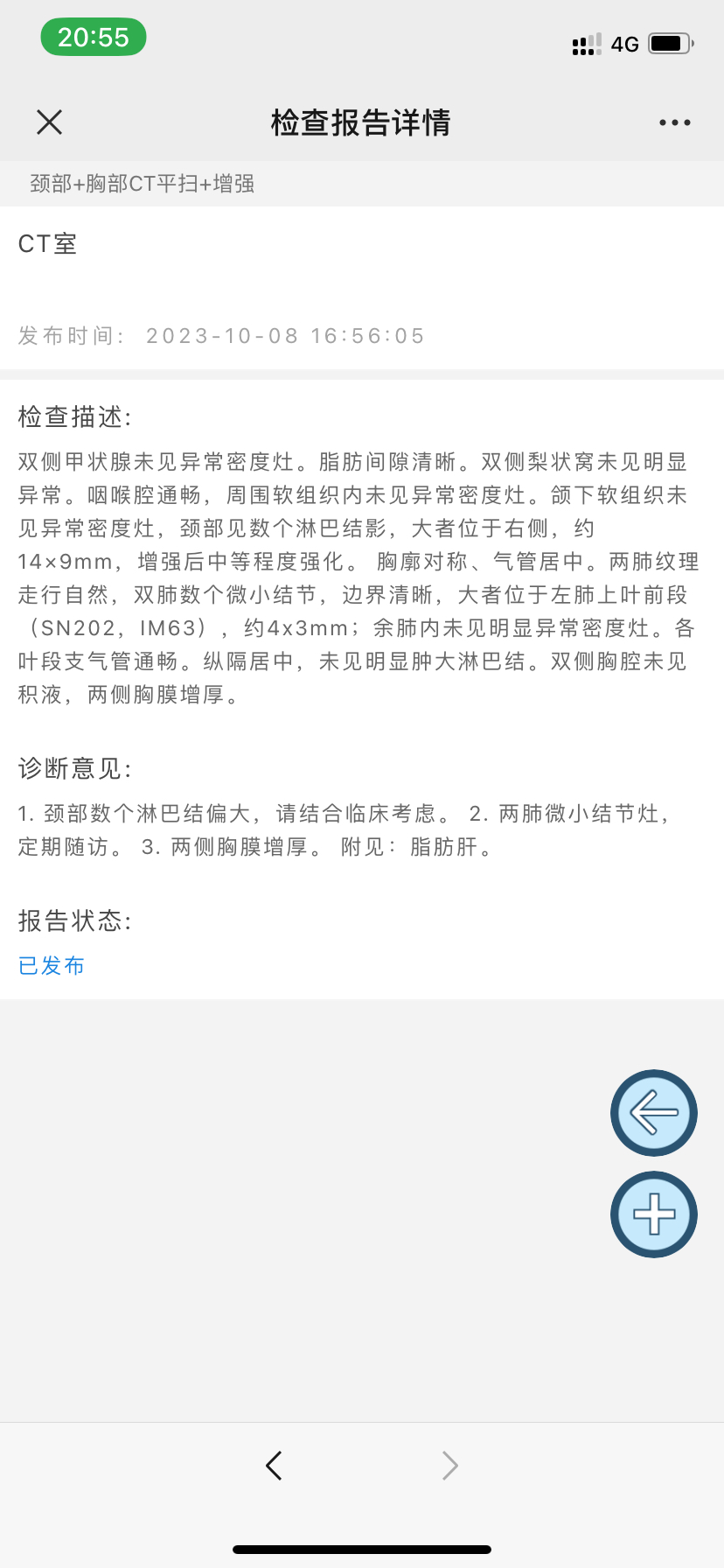Close the report details page
The width and height of the screenshot is (724, 1568).
tap(50, 122)
